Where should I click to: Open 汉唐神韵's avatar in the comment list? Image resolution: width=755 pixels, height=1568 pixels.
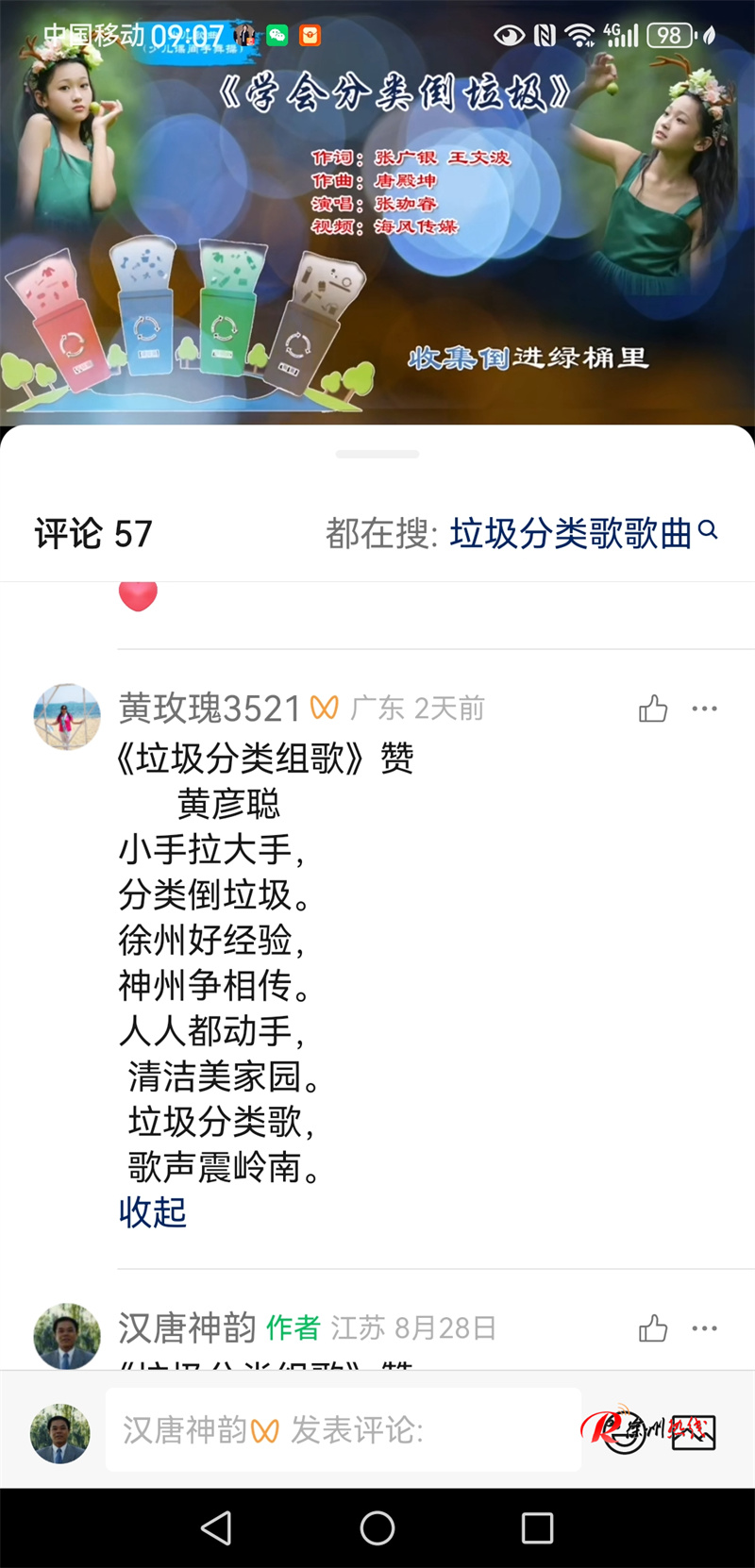(x=67, y=1336)
